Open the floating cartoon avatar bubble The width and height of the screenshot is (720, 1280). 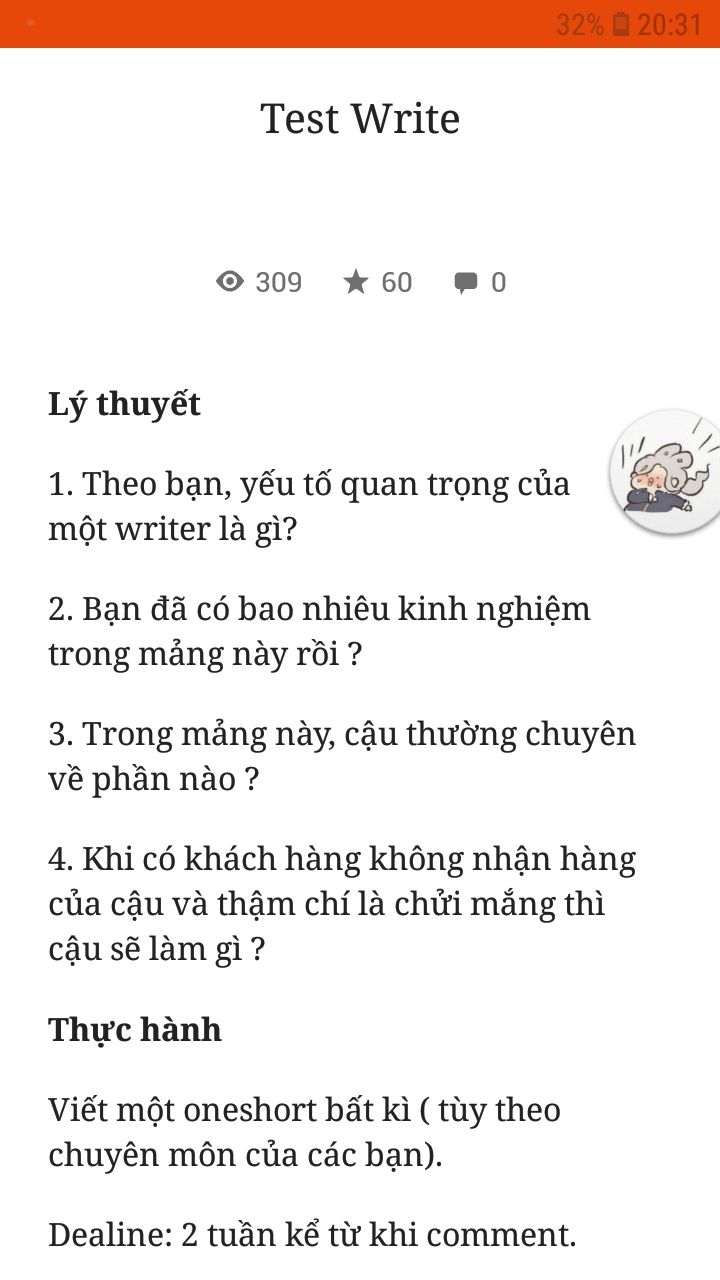[665, 472]
